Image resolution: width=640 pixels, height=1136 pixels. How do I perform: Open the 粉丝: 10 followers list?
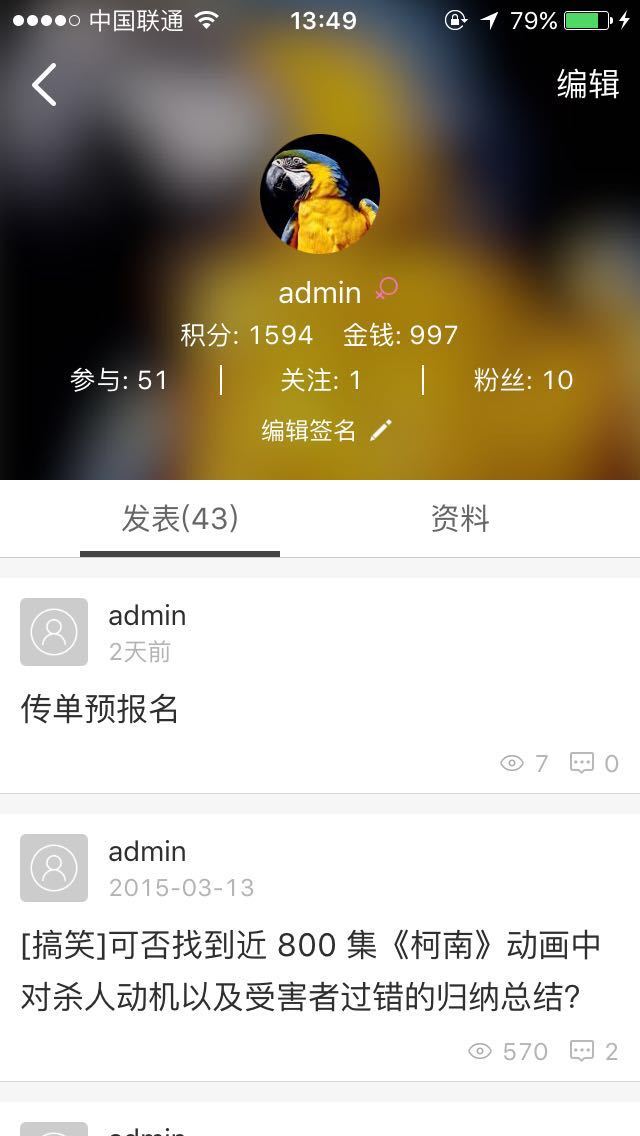(x=523, y=380)
